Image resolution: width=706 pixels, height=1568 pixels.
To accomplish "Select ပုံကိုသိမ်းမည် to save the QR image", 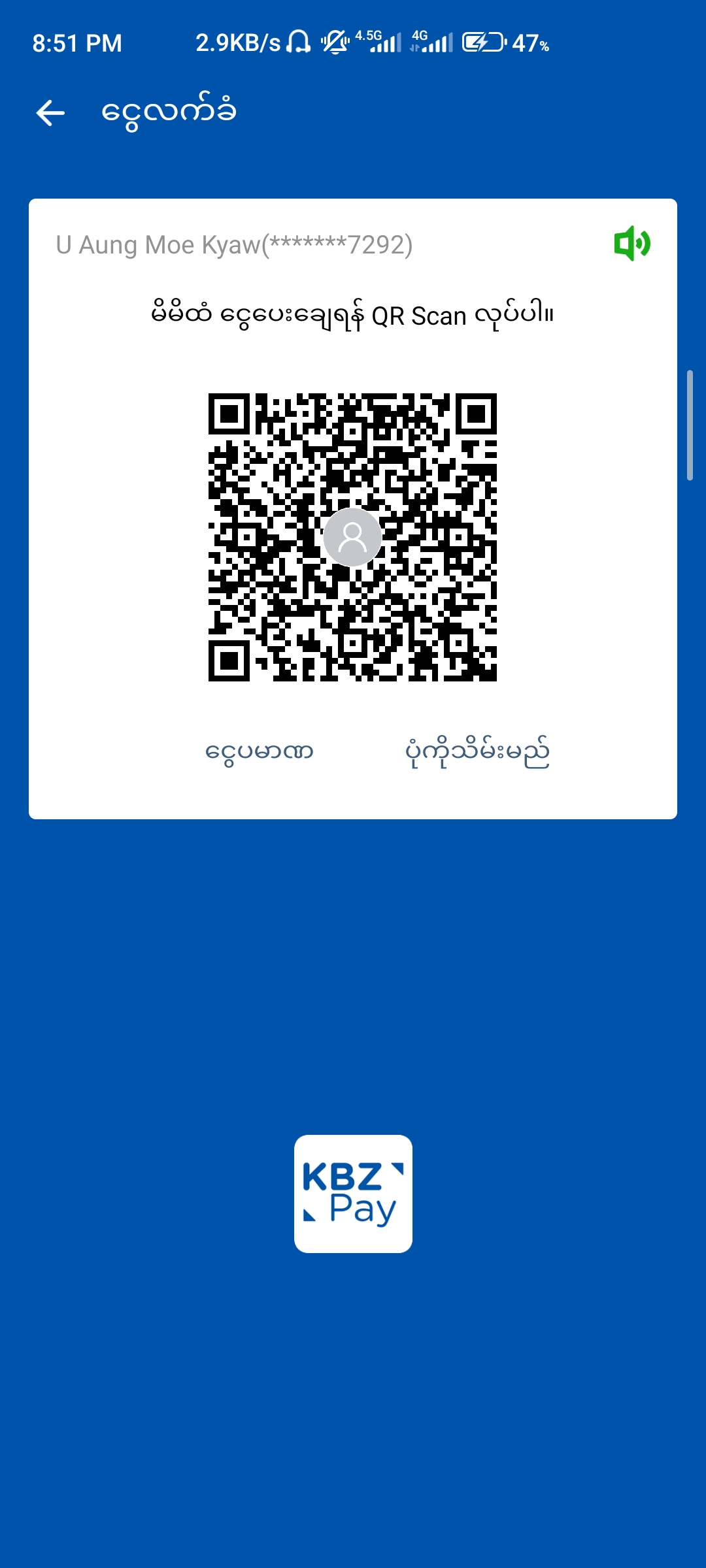I will tap(477, 751).
